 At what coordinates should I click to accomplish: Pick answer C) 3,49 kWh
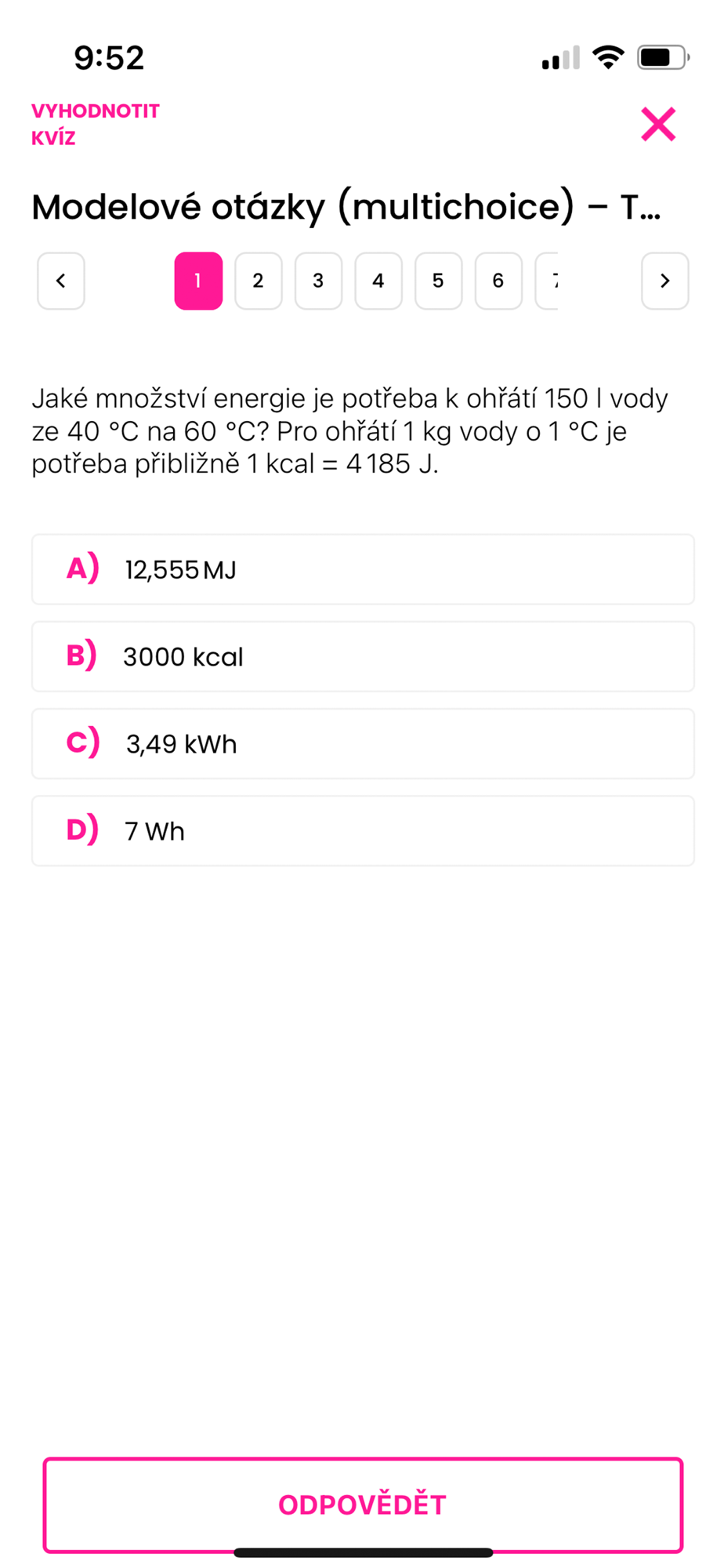363,743
